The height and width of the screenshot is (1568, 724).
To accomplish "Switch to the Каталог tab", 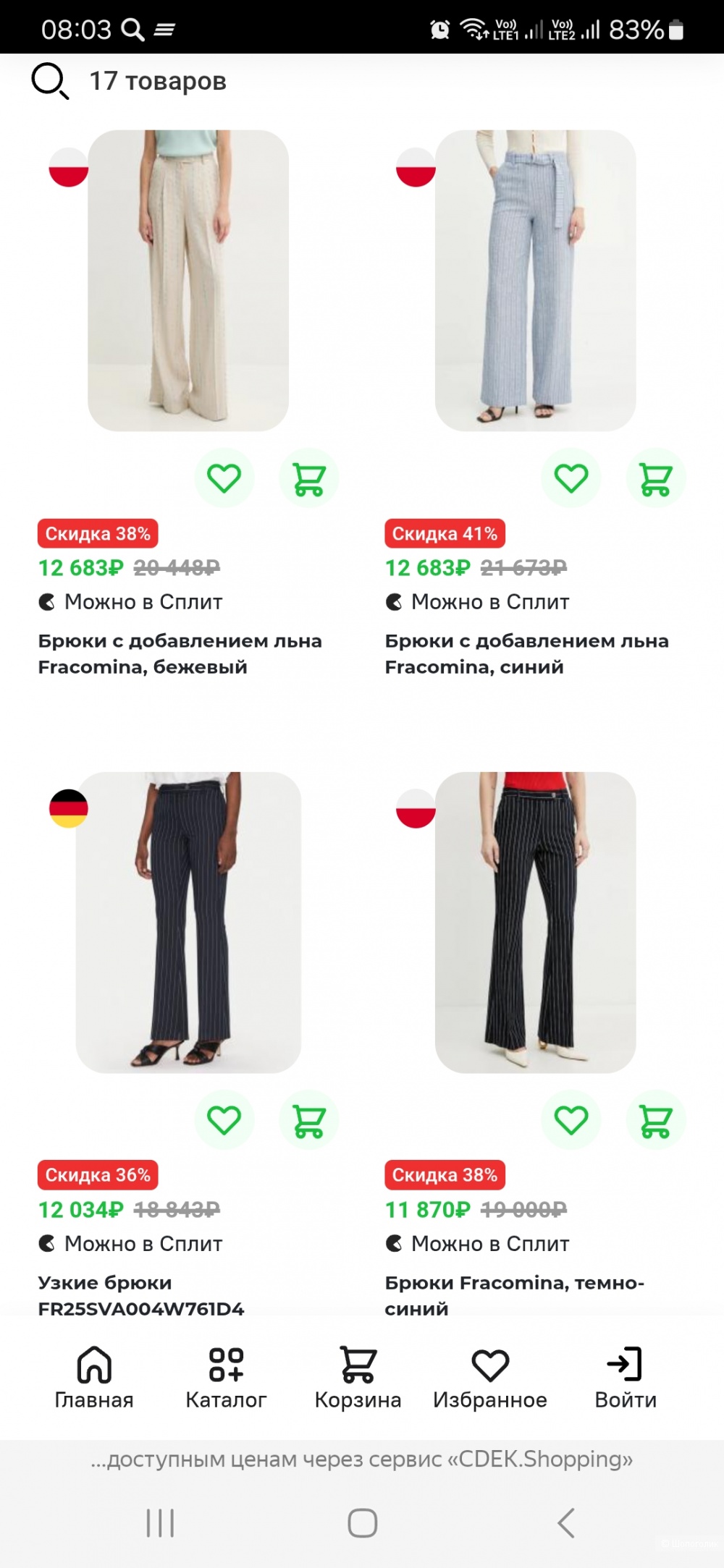I will click(226, 1377).
